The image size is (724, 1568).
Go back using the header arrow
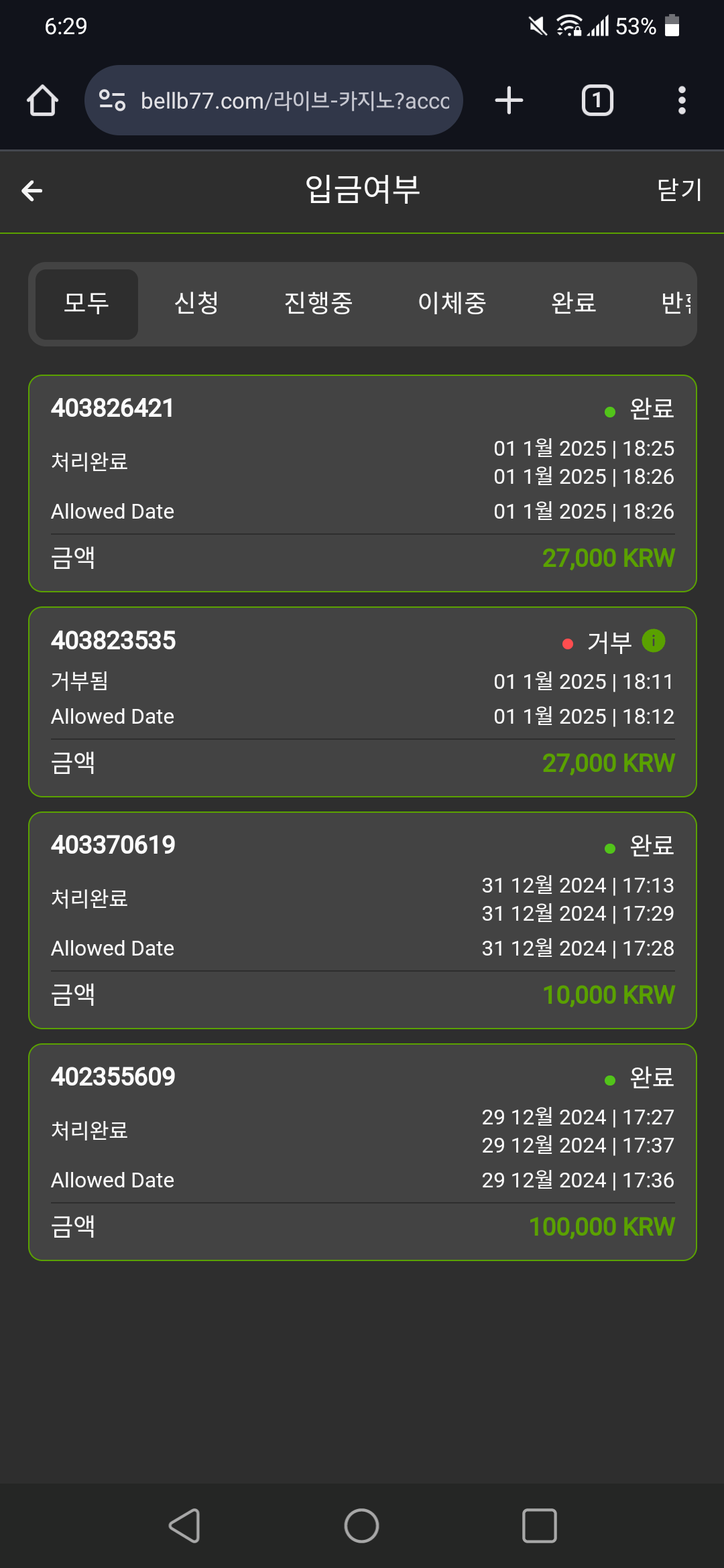pyautogui.click(x=32, y=191)
